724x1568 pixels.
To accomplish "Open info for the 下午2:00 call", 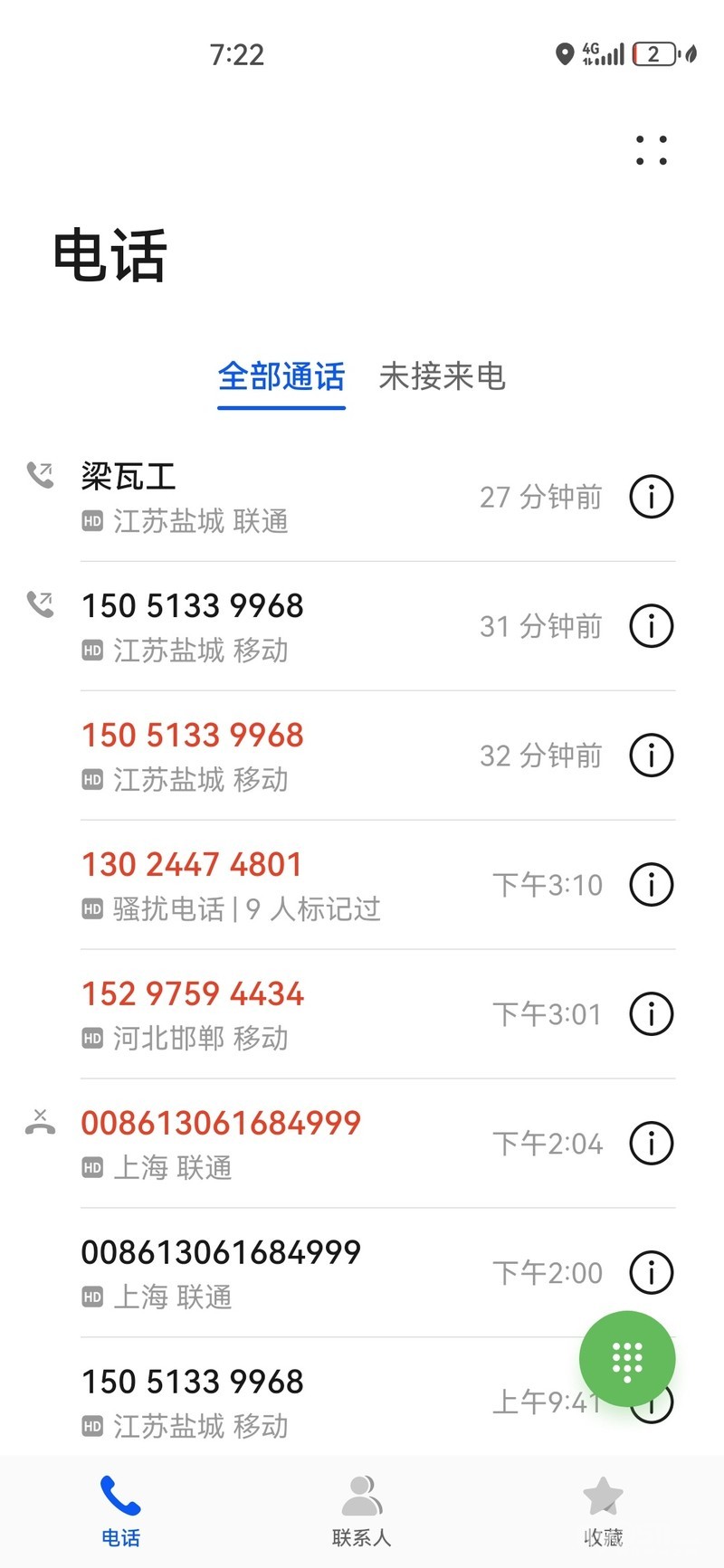I will coord(652,1273).
